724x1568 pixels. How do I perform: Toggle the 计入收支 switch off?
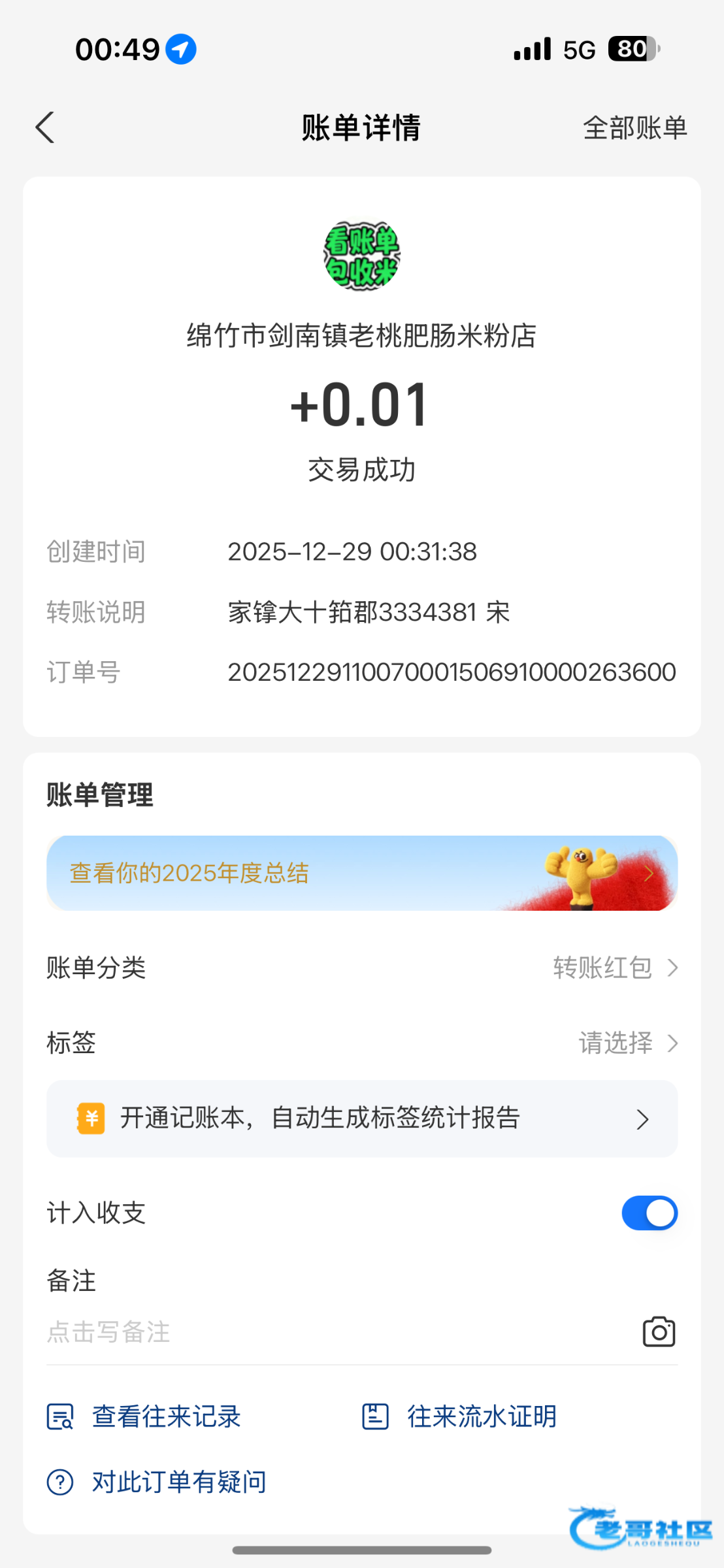coord(649,1213)
